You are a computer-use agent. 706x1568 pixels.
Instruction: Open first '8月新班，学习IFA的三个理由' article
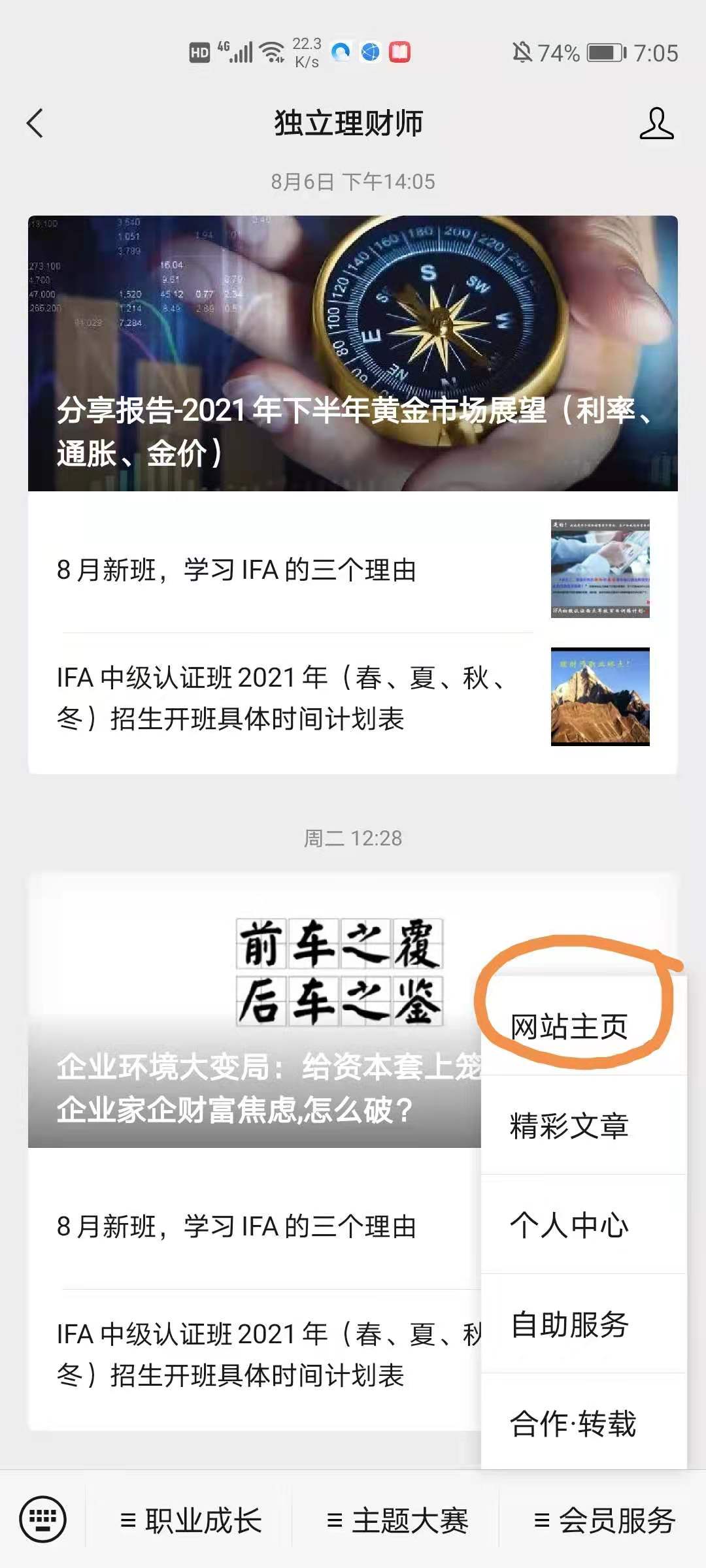coord(353,569)
